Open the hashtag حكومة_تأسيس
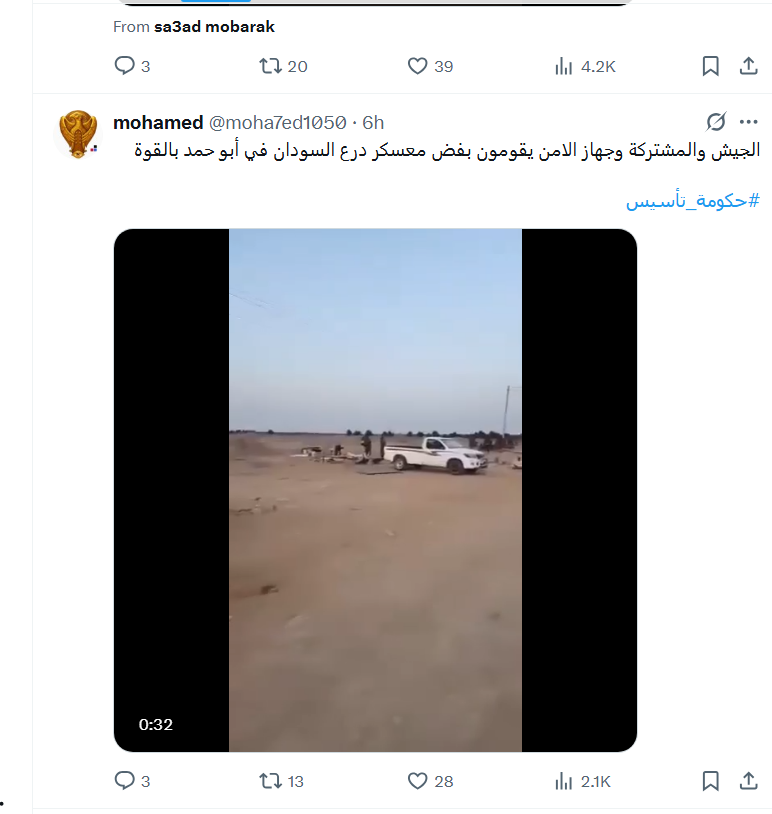 [693, 200]
